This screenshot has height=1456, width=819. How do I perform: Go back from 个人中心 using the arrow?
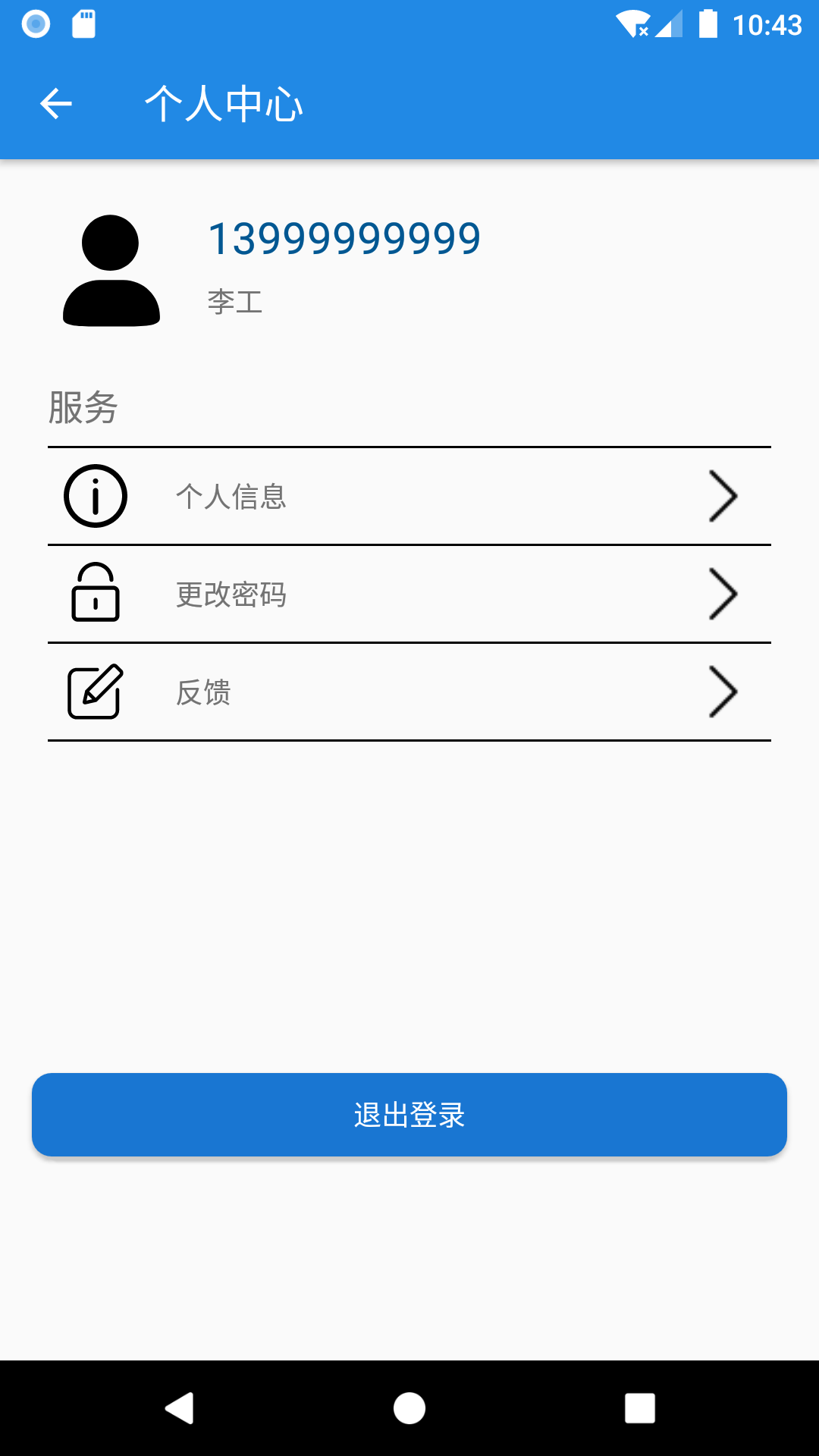click(x=56, y=104)
